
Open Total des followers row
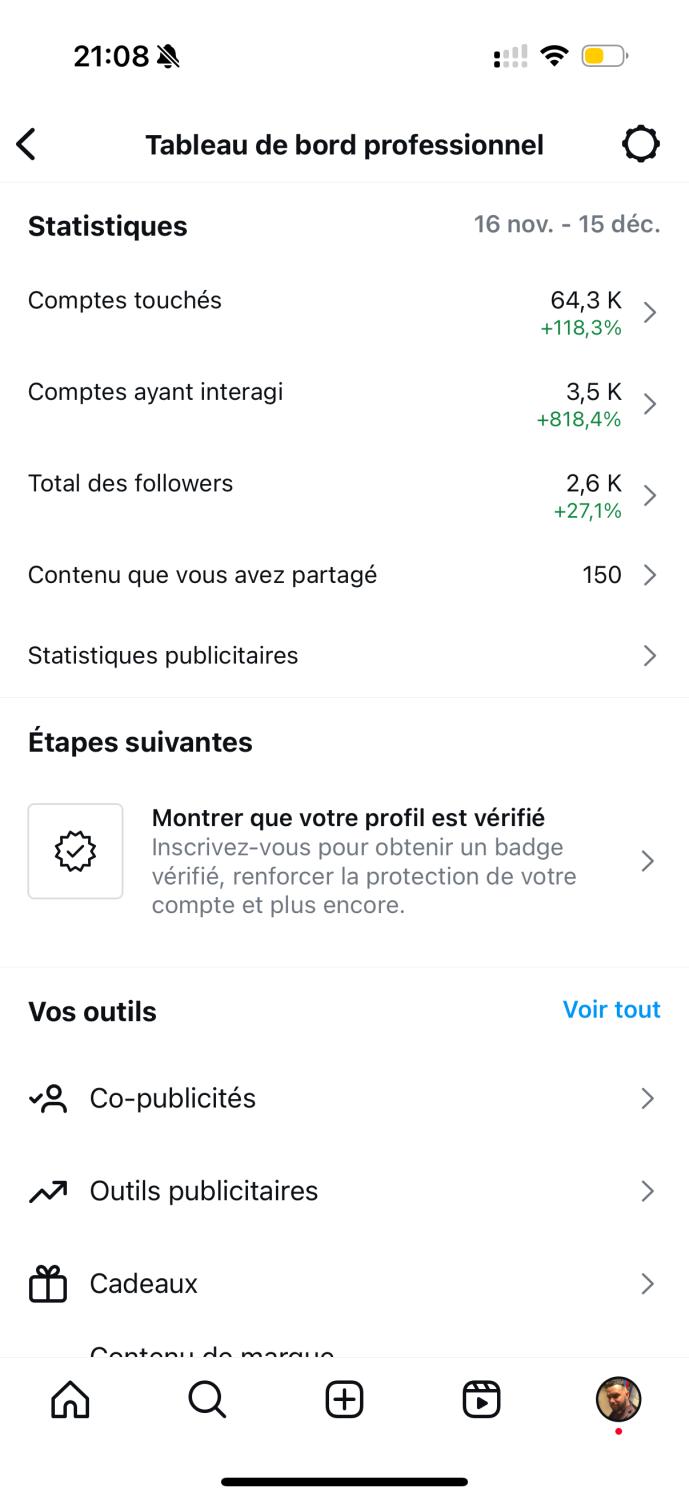[344, 496]
